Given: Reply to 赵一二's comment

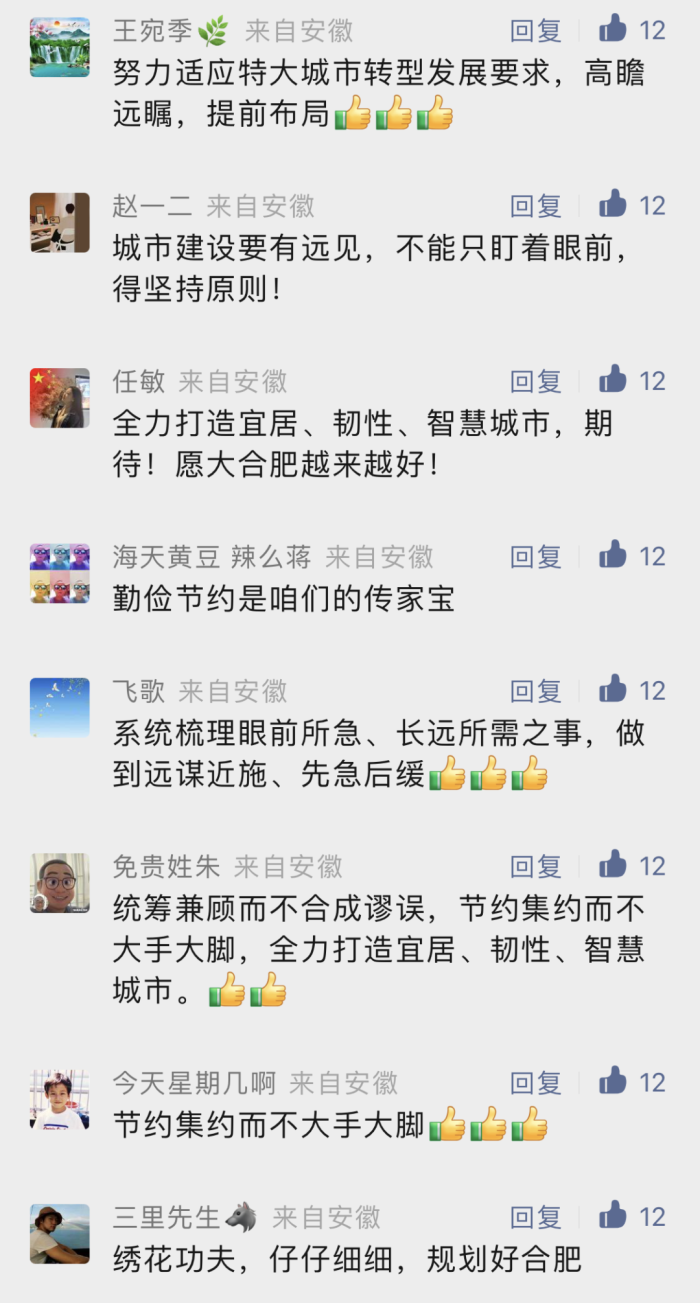Looking at the screenshot, I should pyautogui.click(x=536, y=206).
